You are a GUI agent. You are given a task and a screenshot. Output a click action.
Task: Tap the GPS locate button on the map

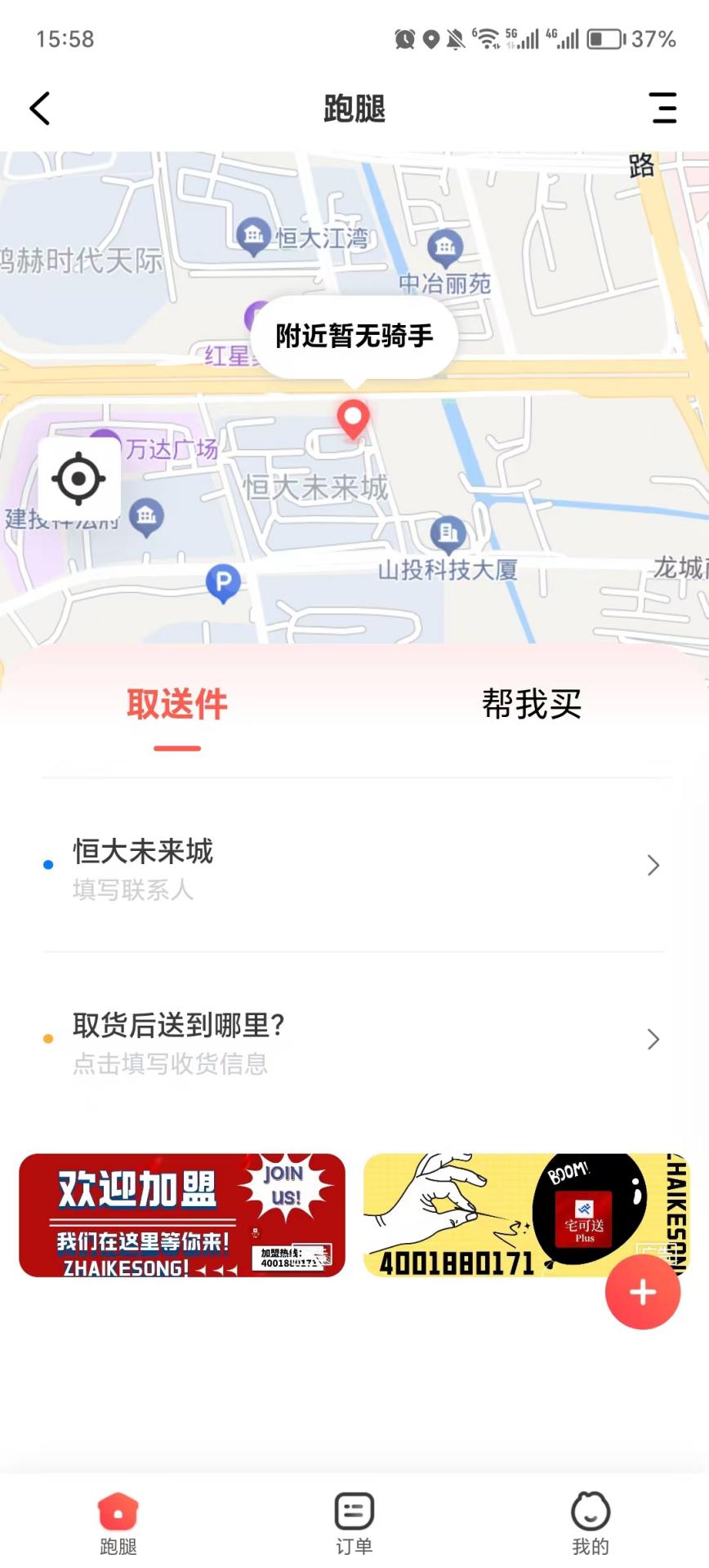coord(78,479)
